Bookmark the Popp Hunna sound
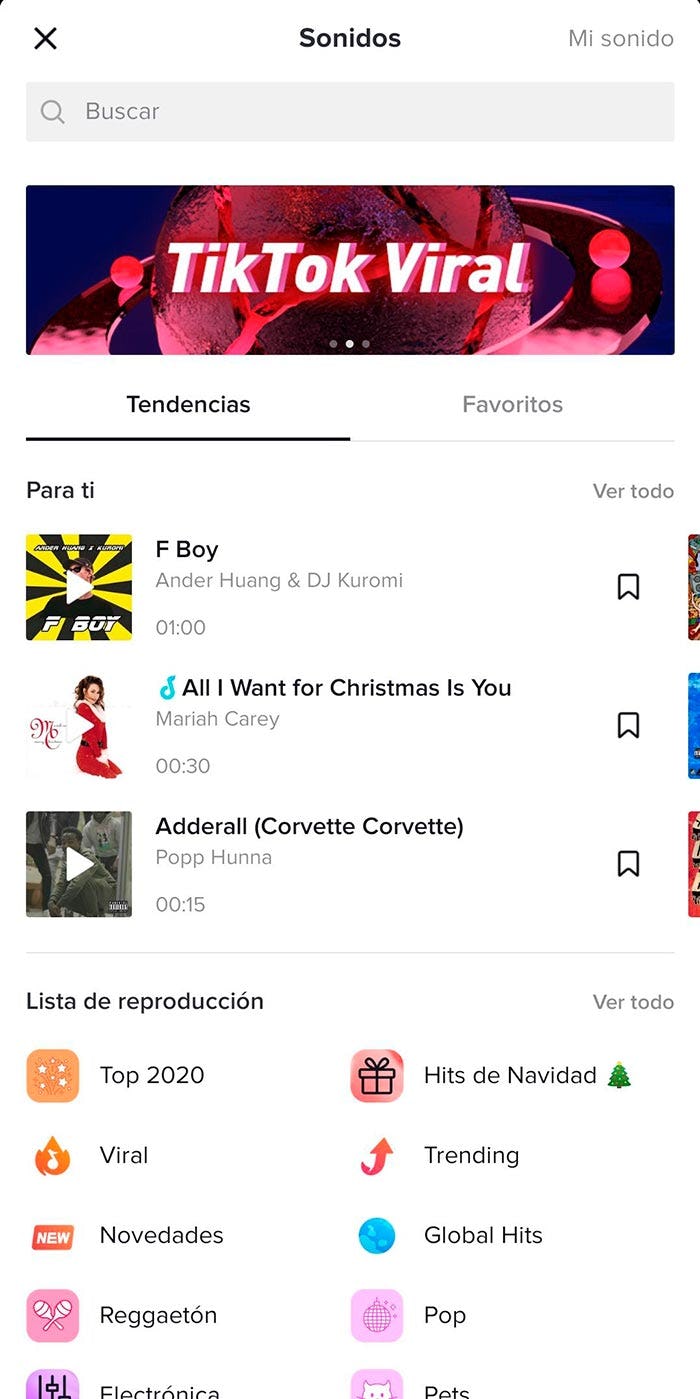The height and width of the screenshot is (1399, 700). [628, 864]
